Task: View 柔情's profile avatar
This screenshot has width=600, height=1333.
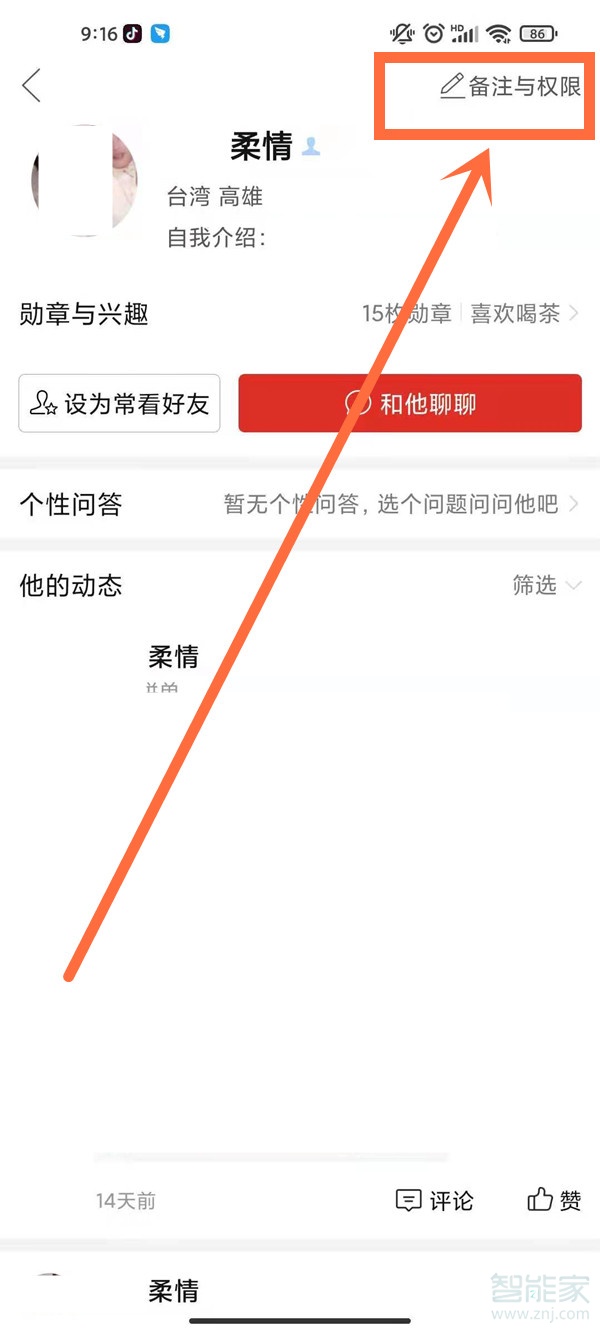Action: pyautogui.click(x=84, y=181)
